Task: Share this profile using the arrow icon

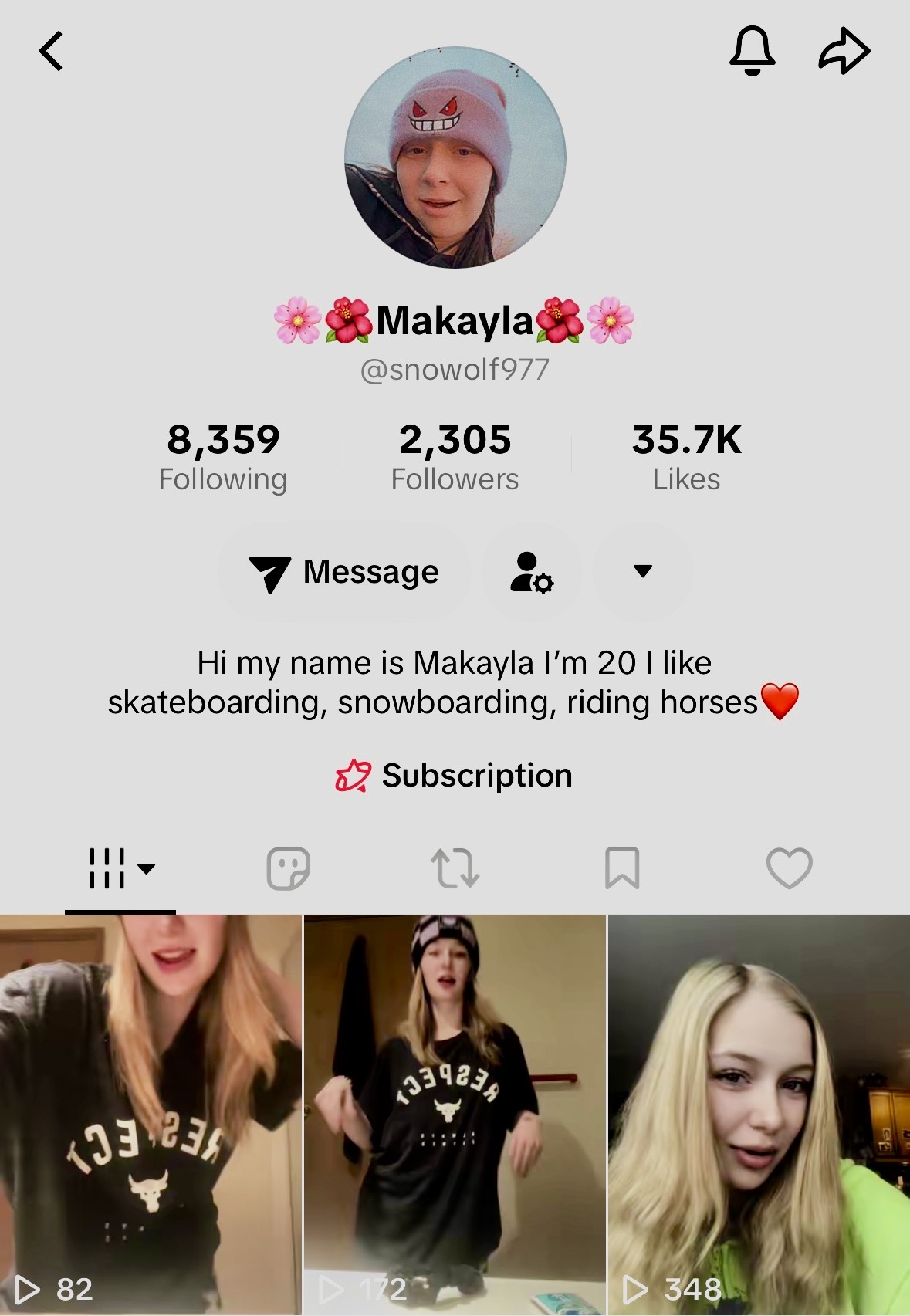Action: [844, 52]
